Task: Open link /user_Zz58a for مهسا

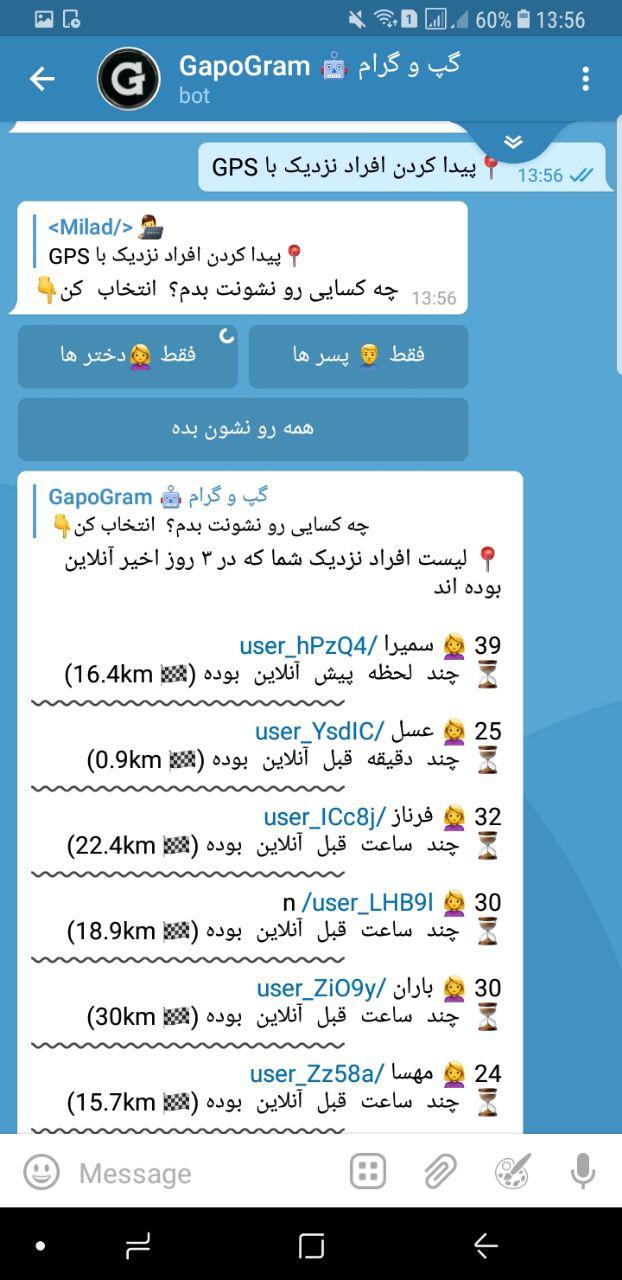Action: 316,1074
